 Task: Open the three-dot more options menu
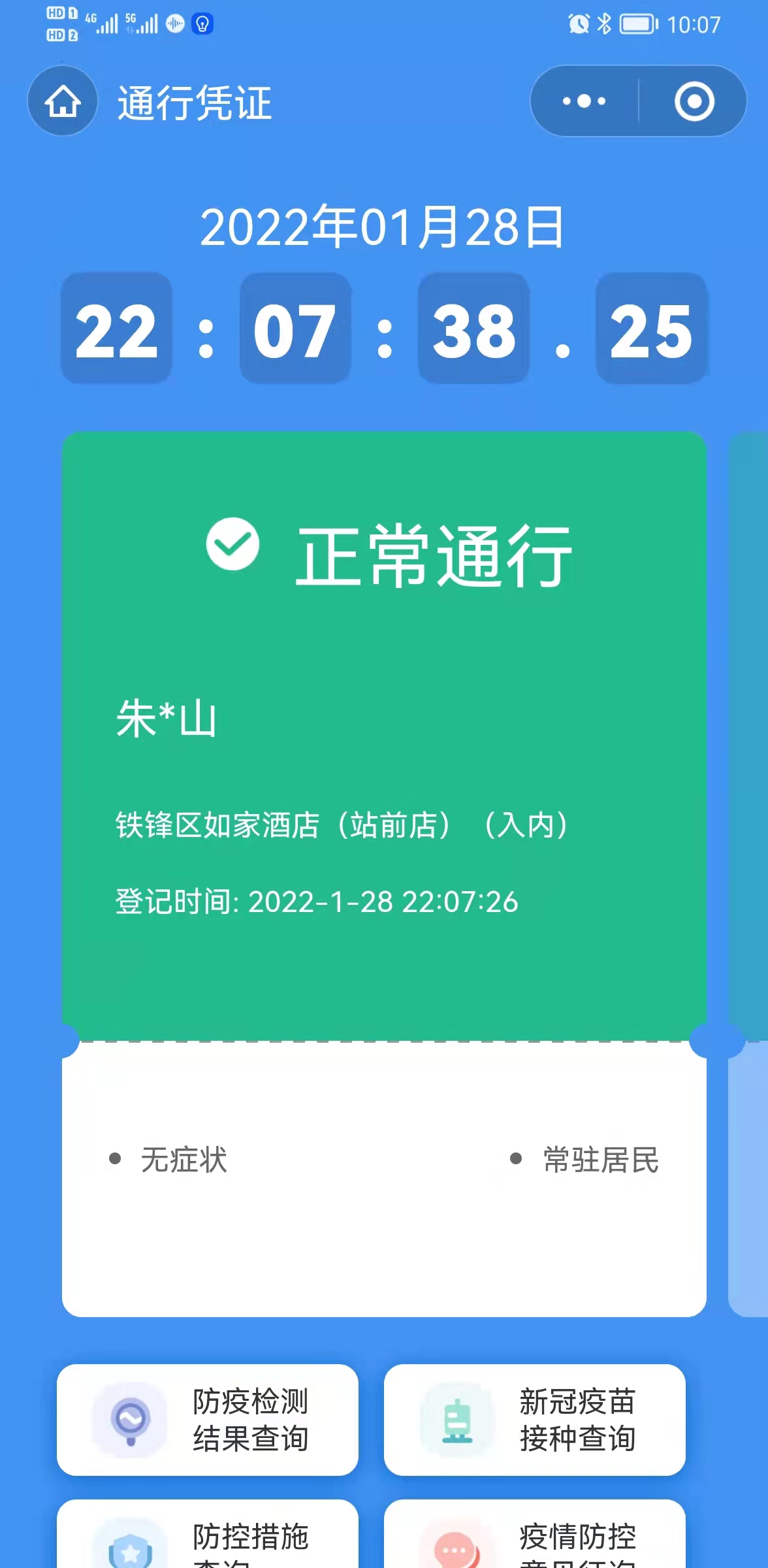(x=584, y=101)
